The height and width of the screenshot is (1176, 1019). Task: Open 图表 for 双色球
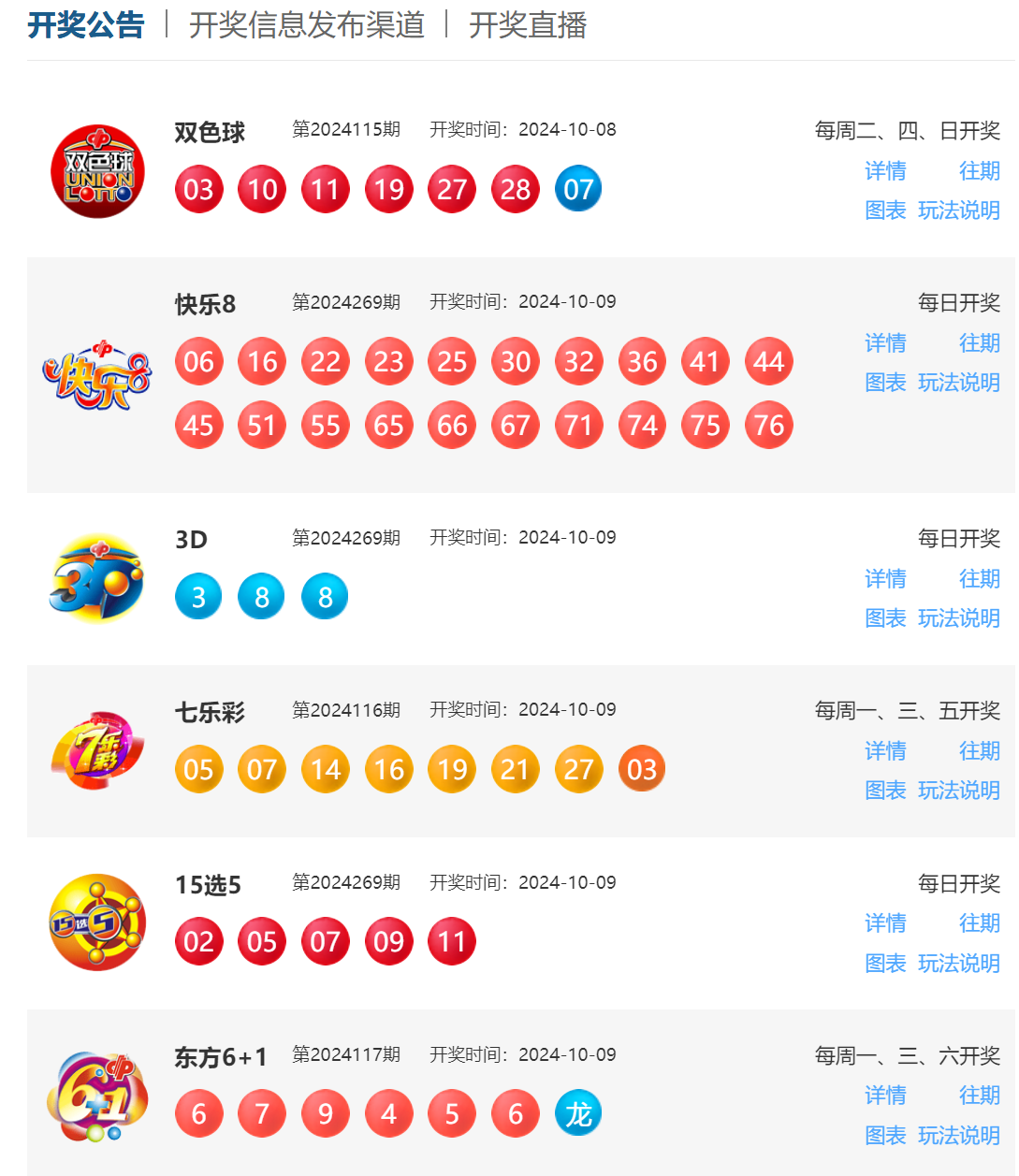[885, 211]
